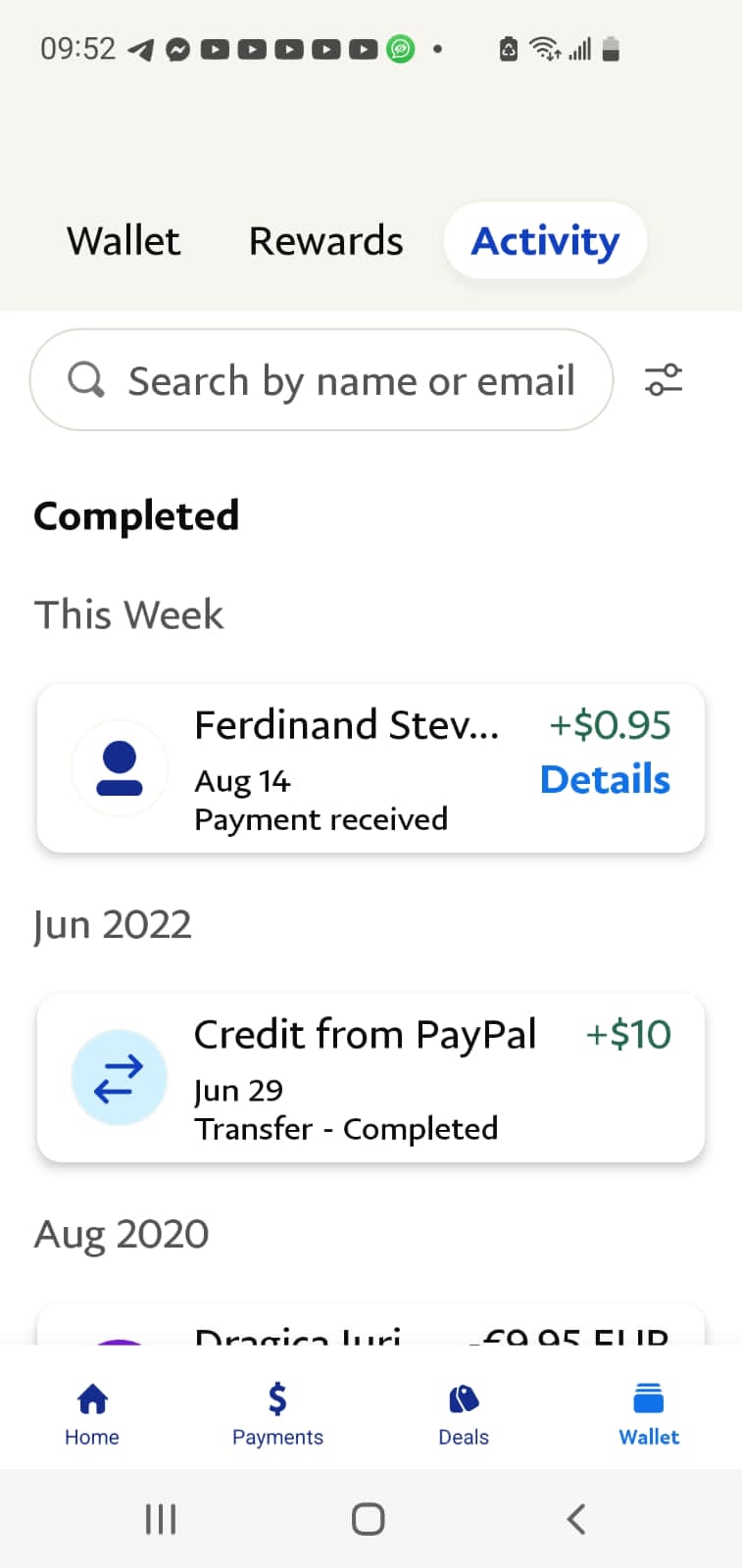Viewport: 742px width, 1568px height.
Task: Open the system recent apps view
Action: [161, 1519]
